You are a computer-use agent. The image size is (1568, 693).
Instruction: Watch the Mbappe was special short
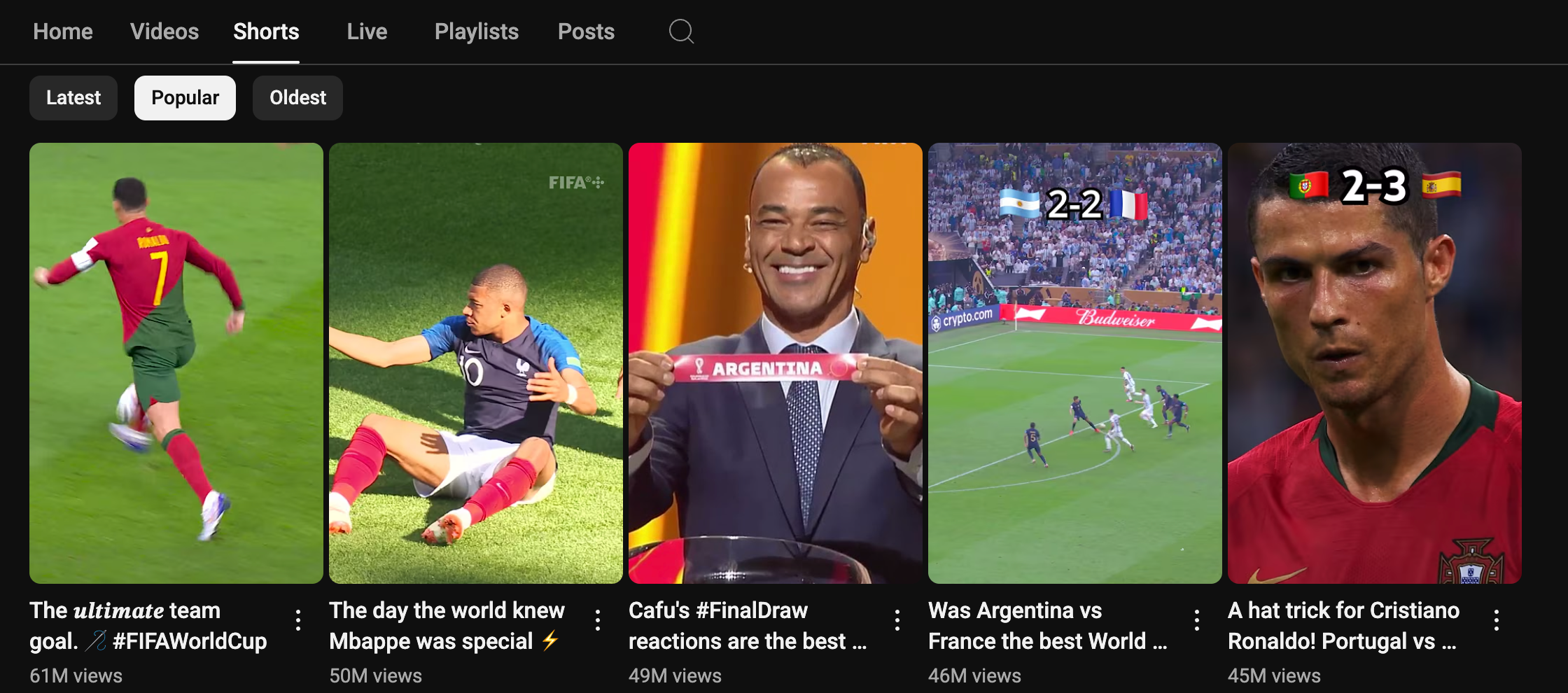tap(476, 363)
